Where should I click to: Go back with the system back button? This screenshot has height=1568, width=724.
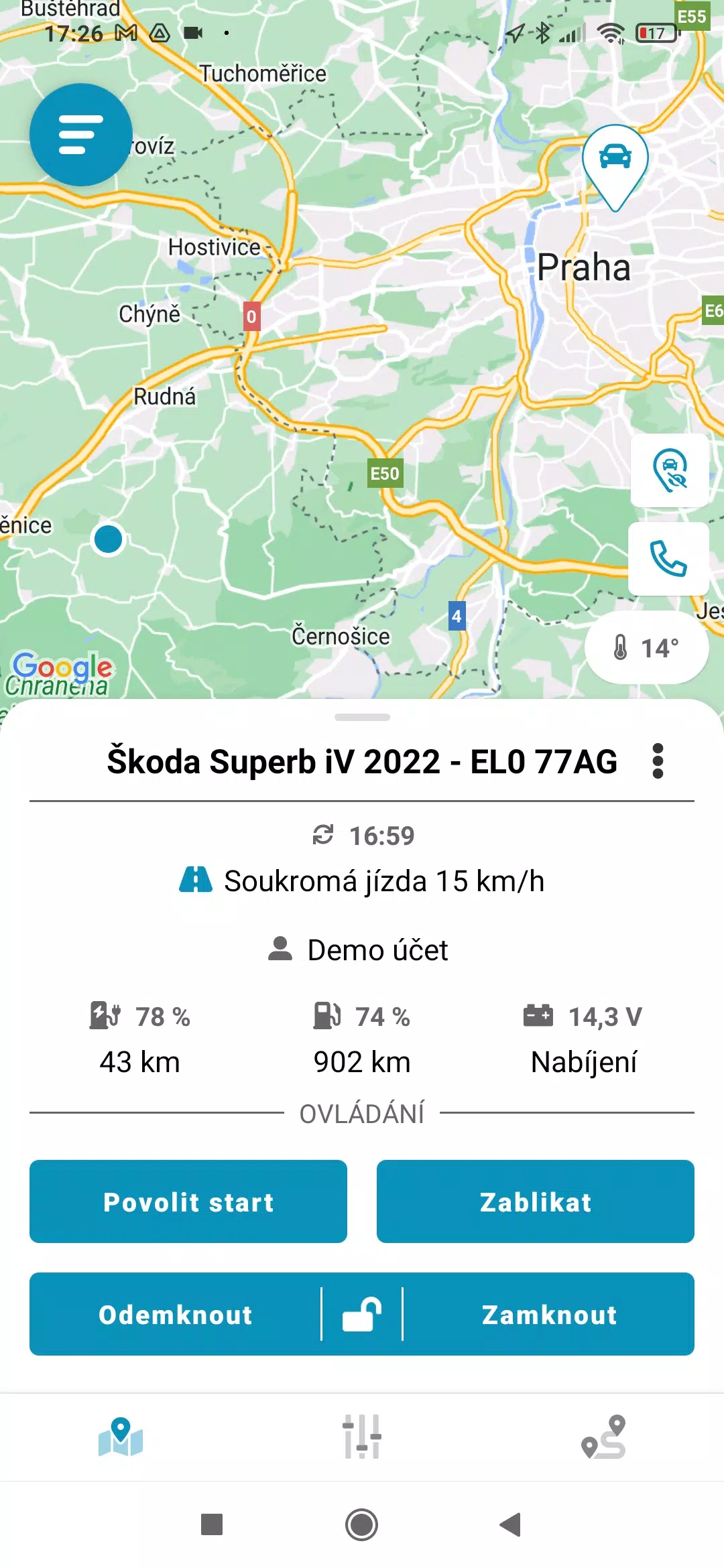point(511,1524)
